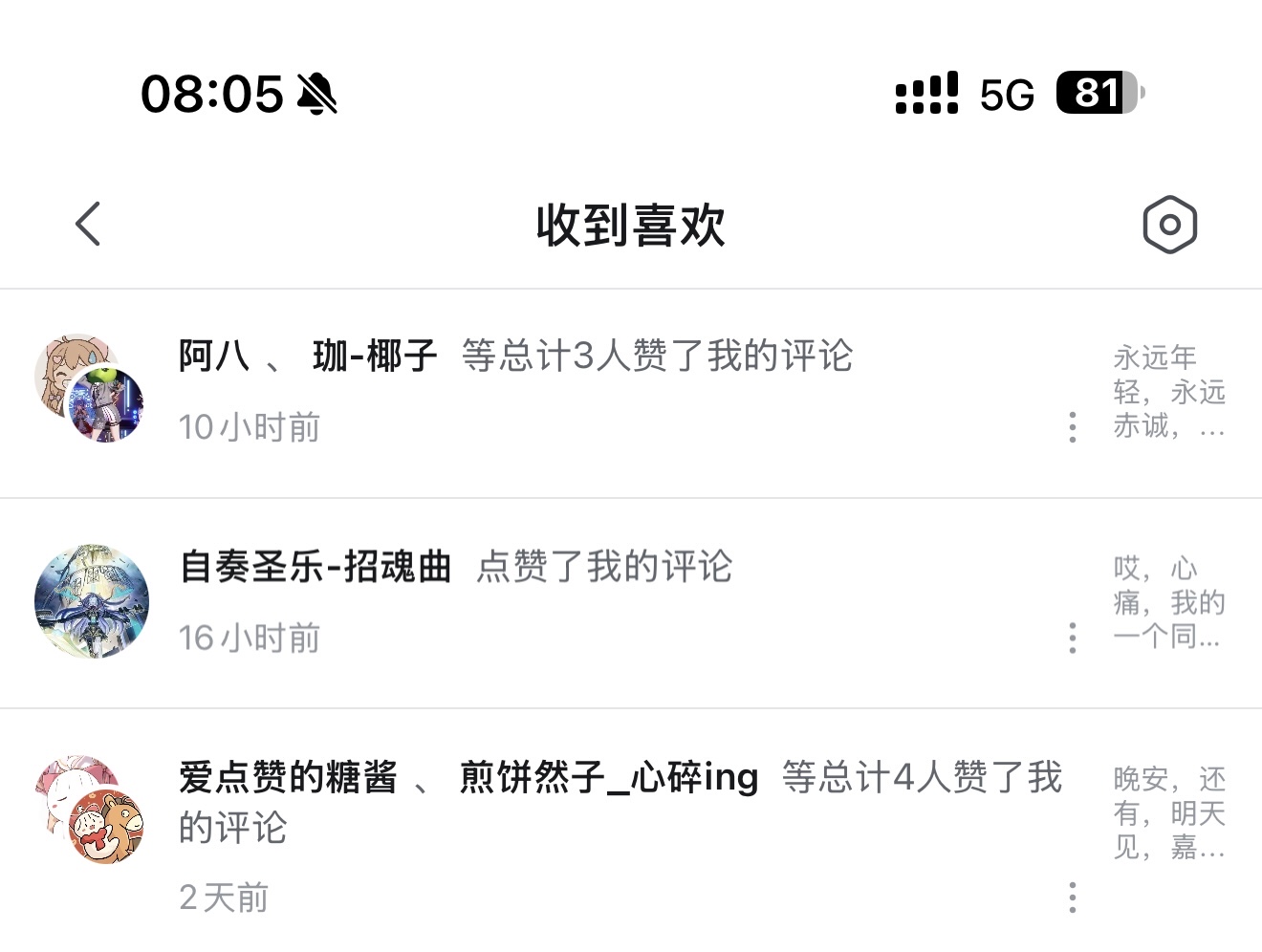View my comment starting with 晚安
The height and width of the screenshot is (952, 1262).
tap(1168, 813)
